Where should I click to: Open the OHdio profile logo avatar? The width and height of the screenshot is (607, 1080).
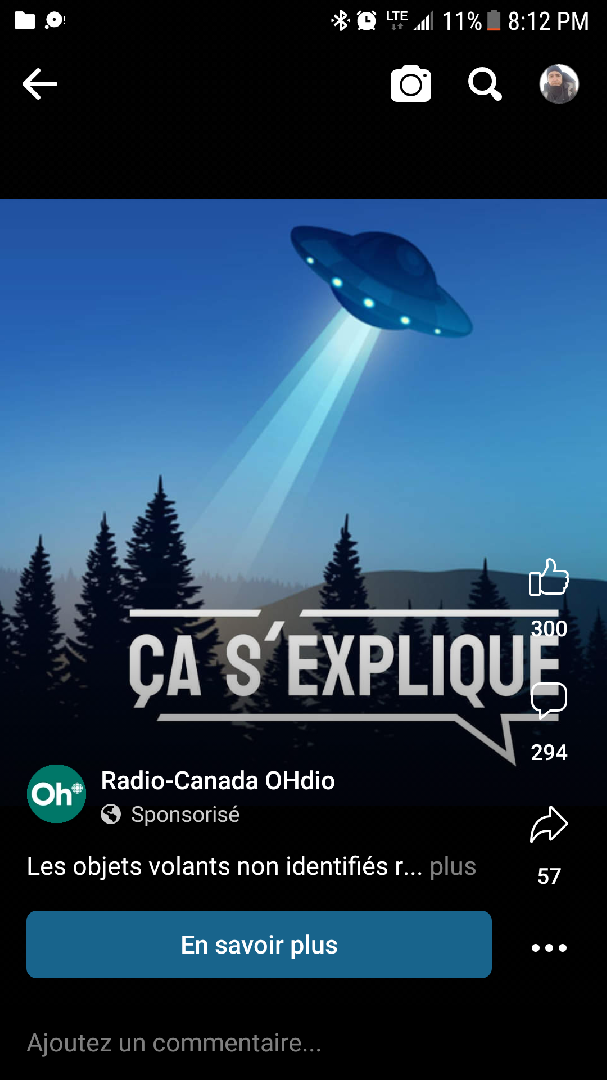pos(56,794)
